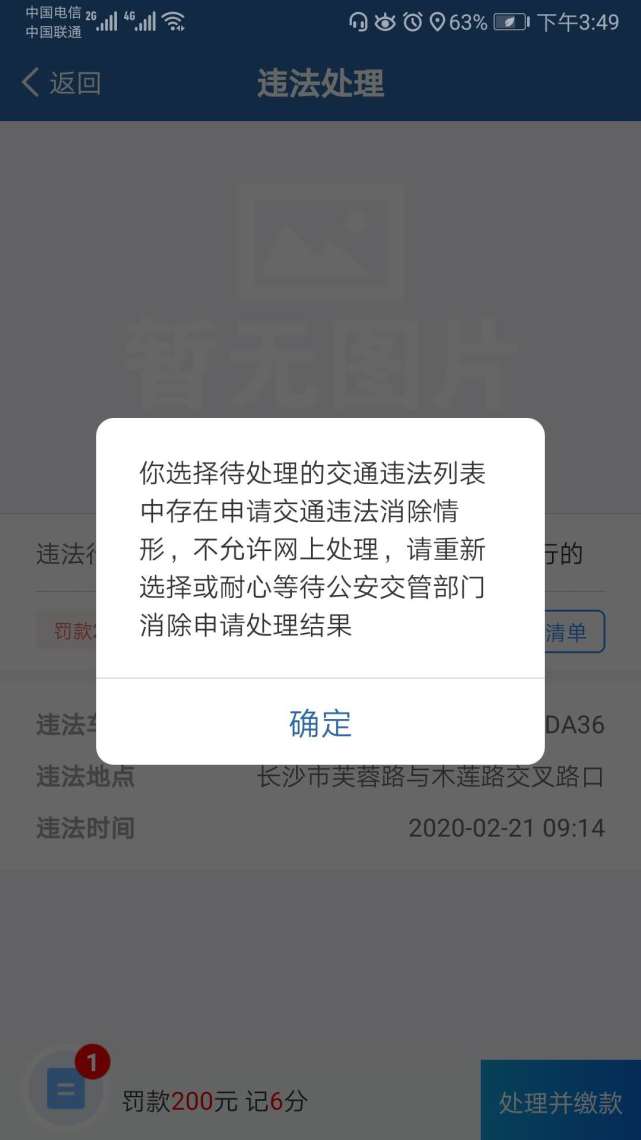Confirm the dialog with 确定

click(320, 723)
